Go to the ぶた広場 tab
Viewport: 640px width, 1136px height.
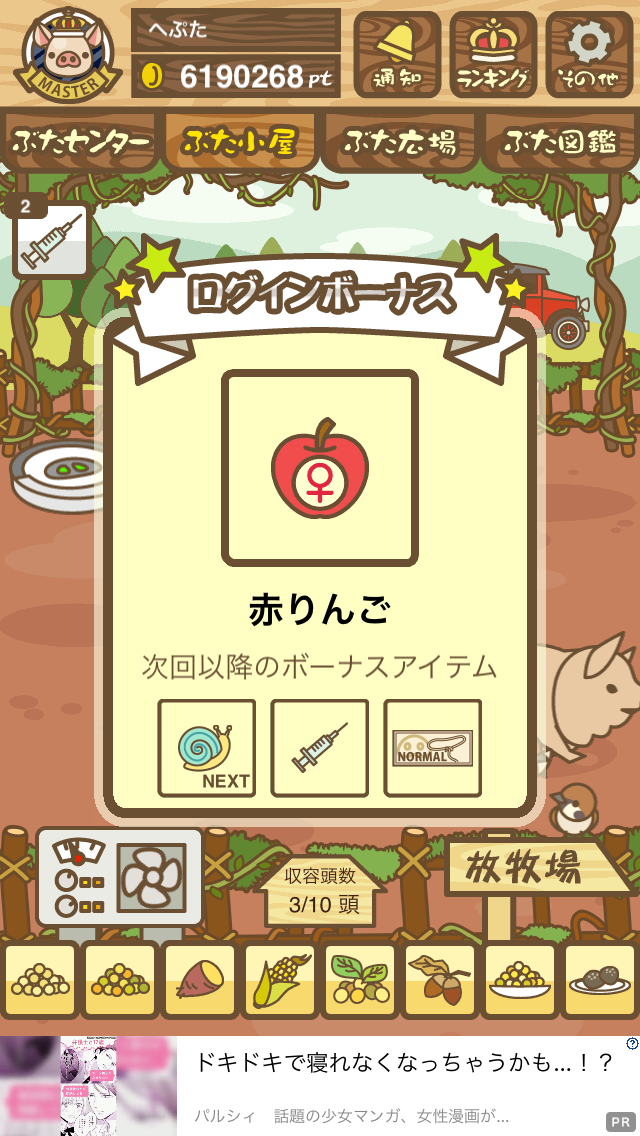400,141
